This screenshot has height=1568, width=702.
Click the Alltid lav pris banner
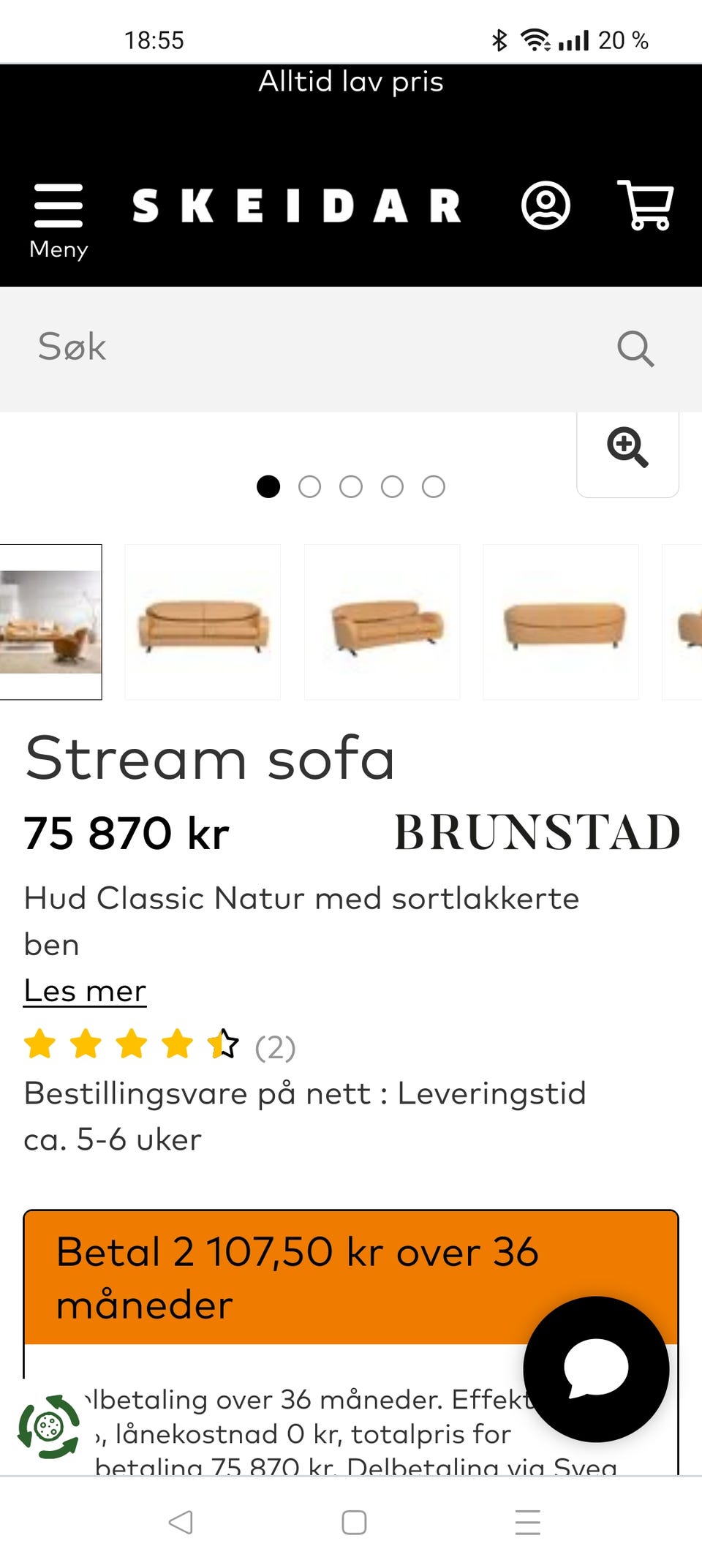coord(351,82)
